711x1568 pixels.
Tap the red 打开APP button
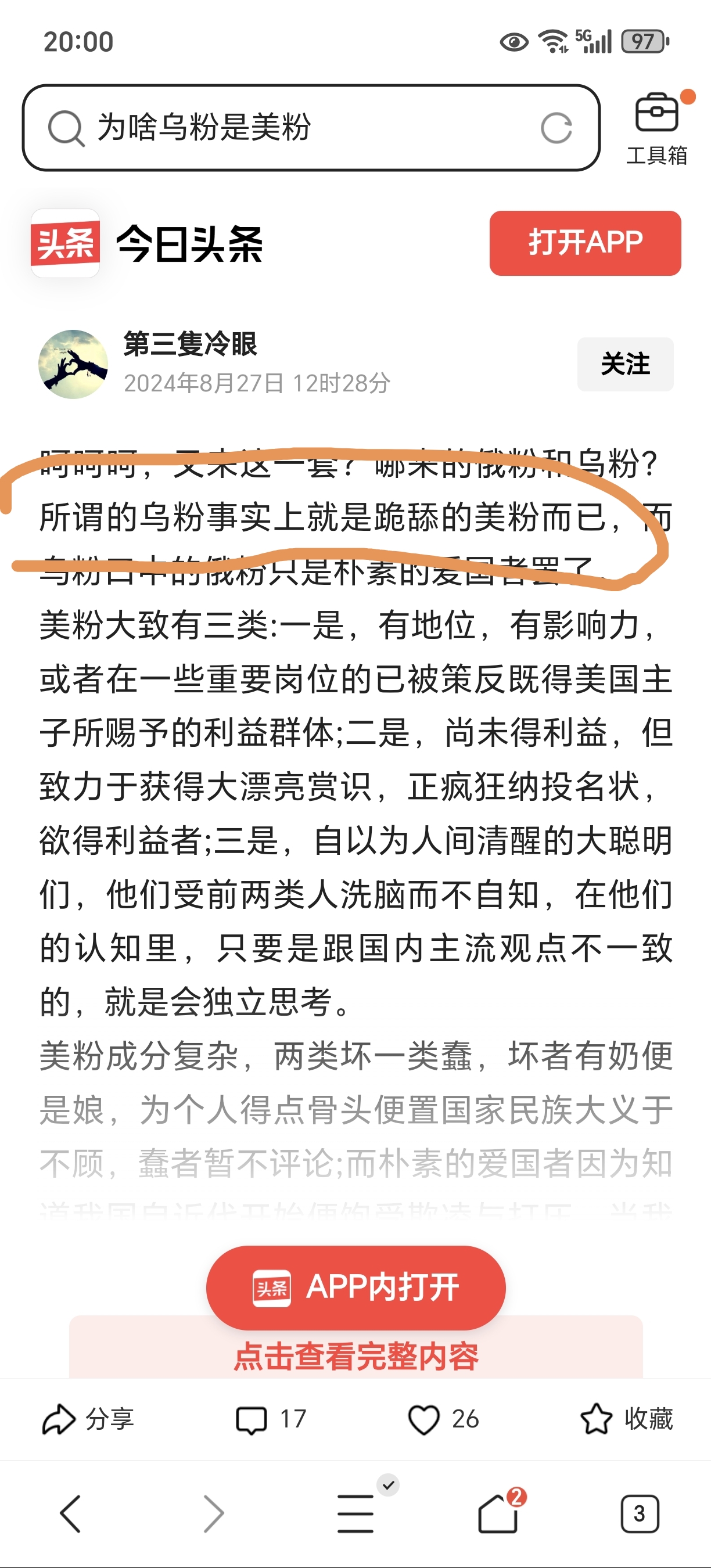click(585, 243)
